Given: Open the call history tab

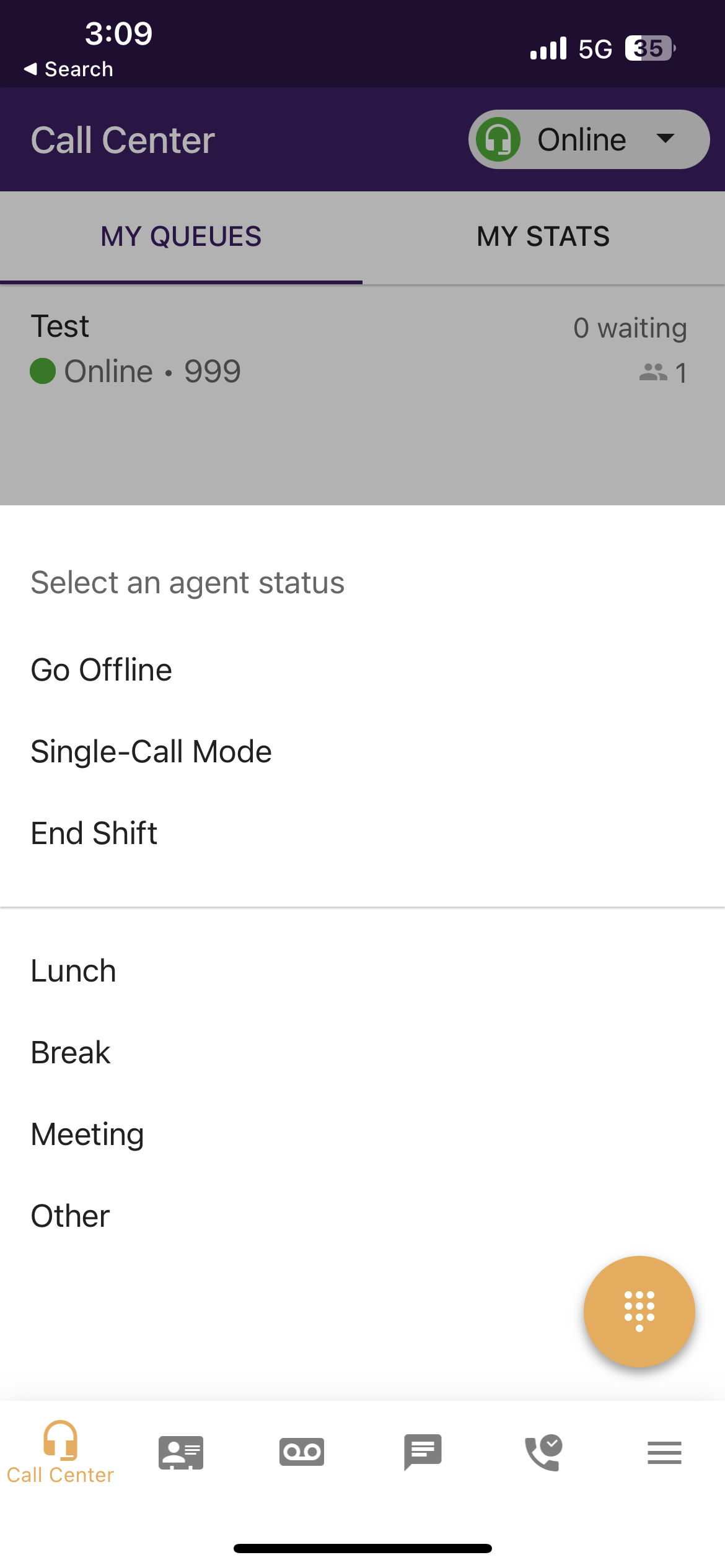Looking at the screenshot, I should click(543, 1452).
